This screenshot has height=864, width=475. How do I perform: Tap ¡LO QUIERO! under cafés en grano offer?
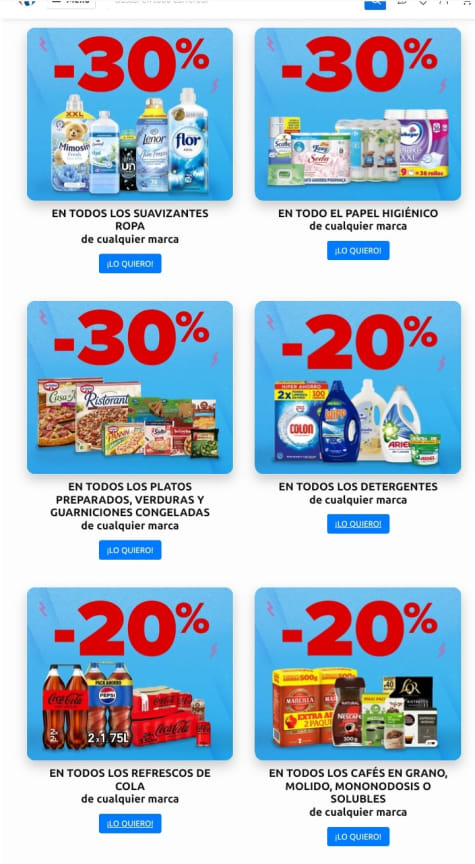[x=358, y=836]
